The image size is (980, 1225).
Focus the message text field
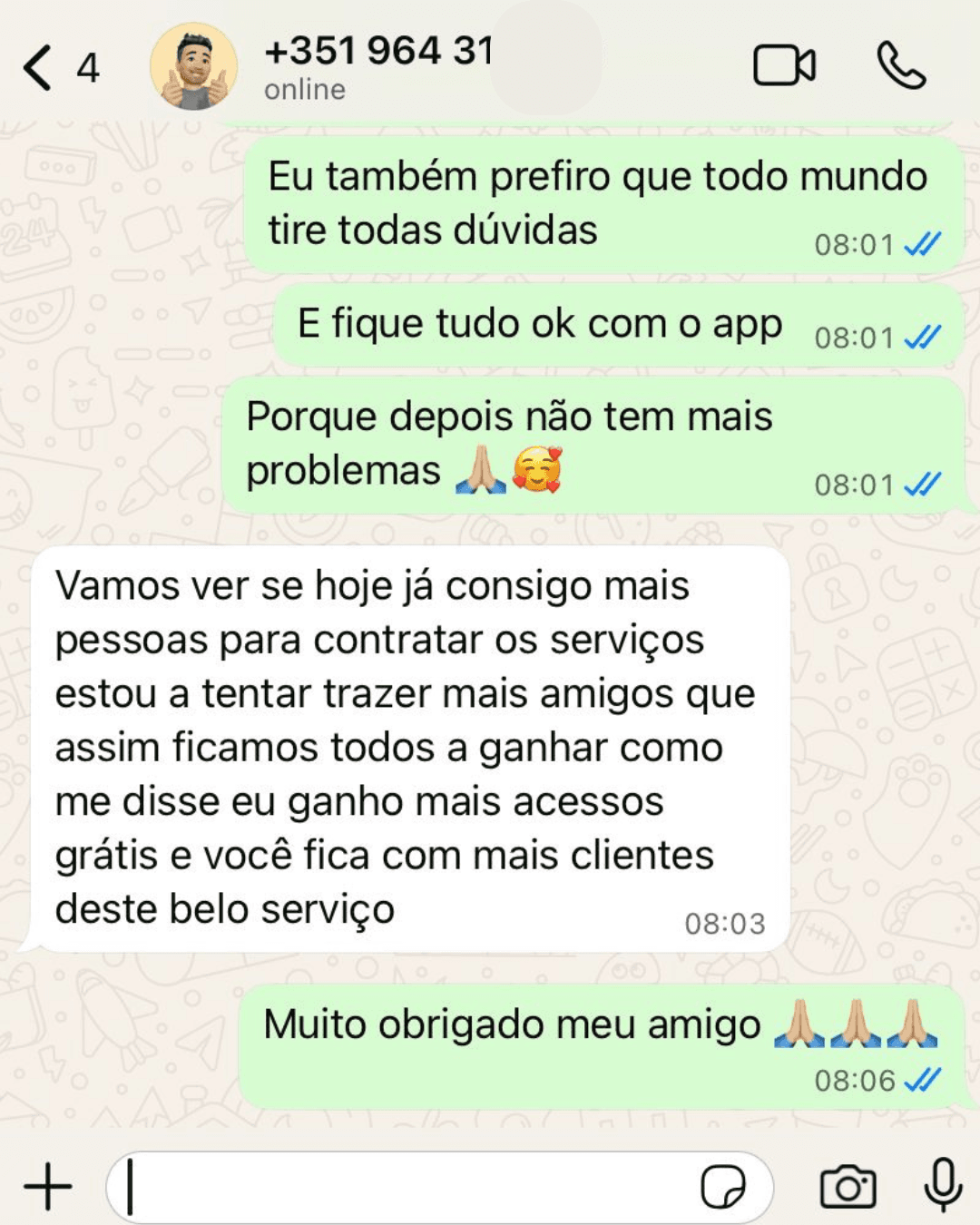click(x=408, y=1186)
